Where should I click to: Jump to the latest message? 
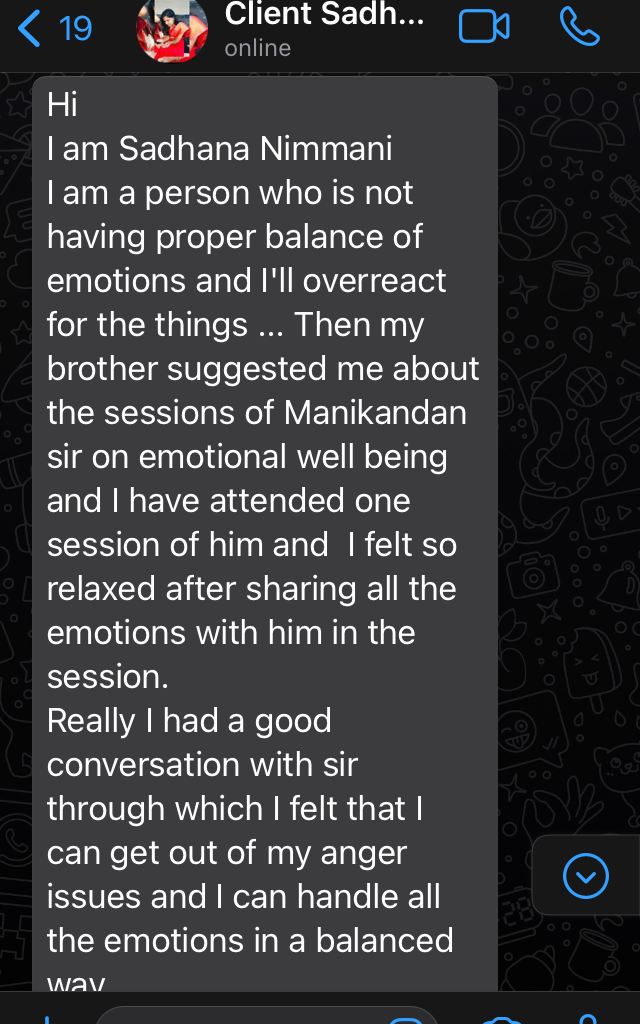(585, 877)
